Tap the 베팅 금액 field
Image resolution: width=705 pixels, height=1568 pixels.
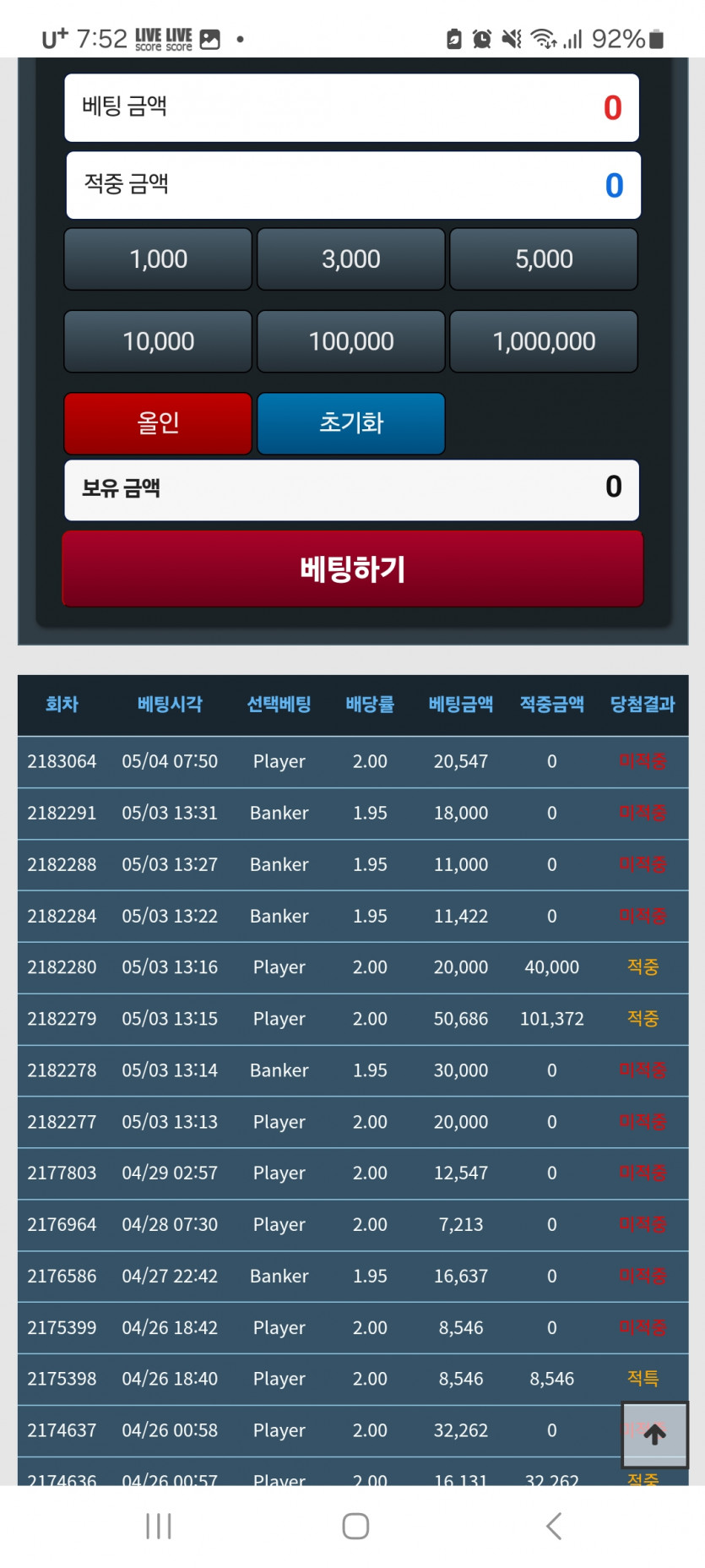(x=351, y=107)
